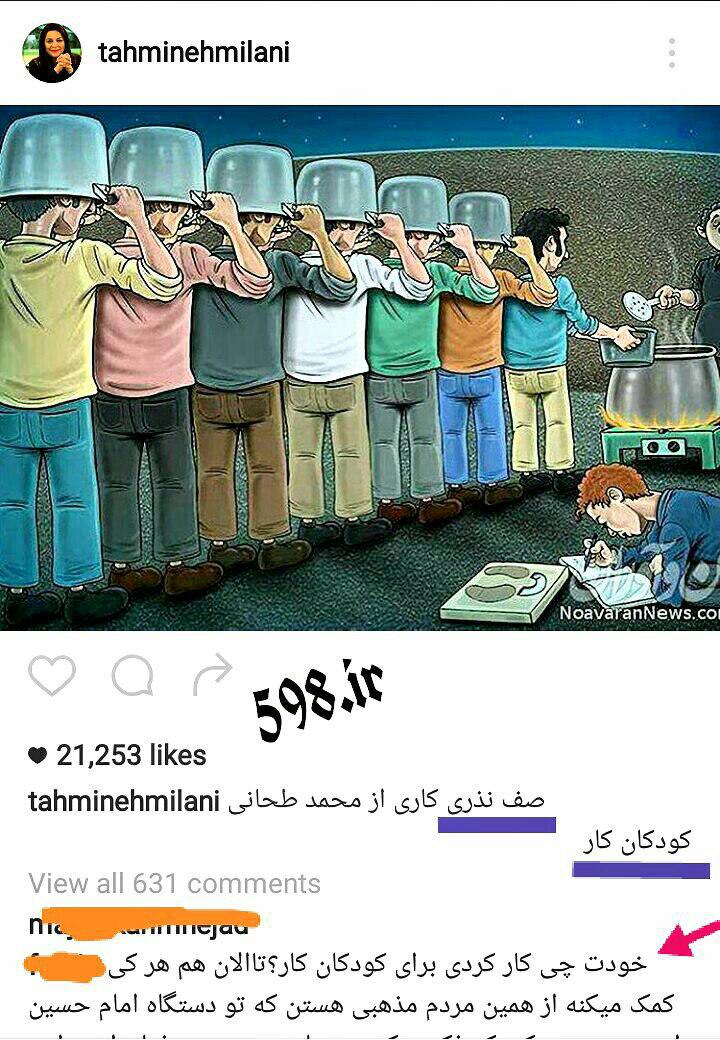Viewport: 720px width, 1040px height.
Task: Like the post with the heart icon
Action: [52, 677]
